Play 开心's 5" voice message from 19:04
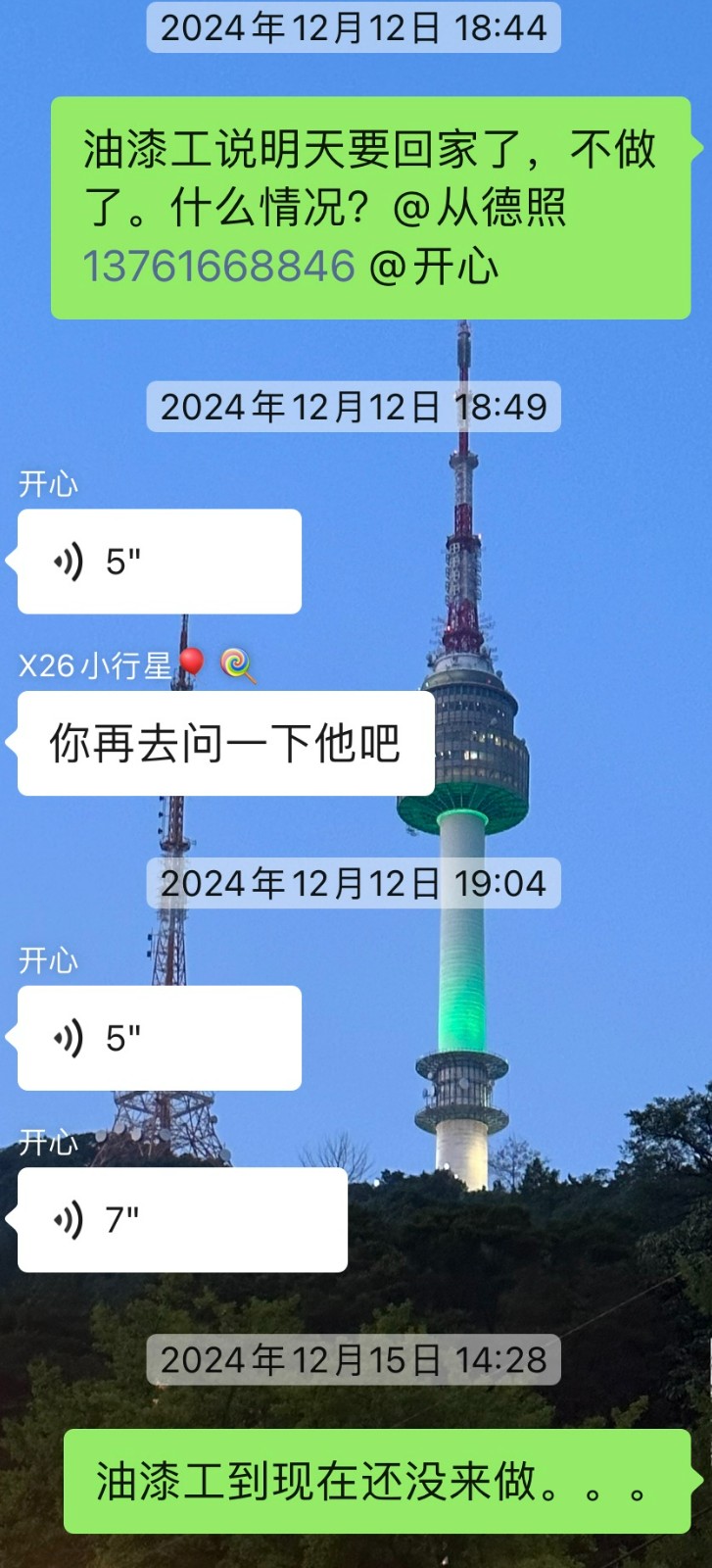The height and width of the screenshot is (1568, 712). [x=159, y=1038]
